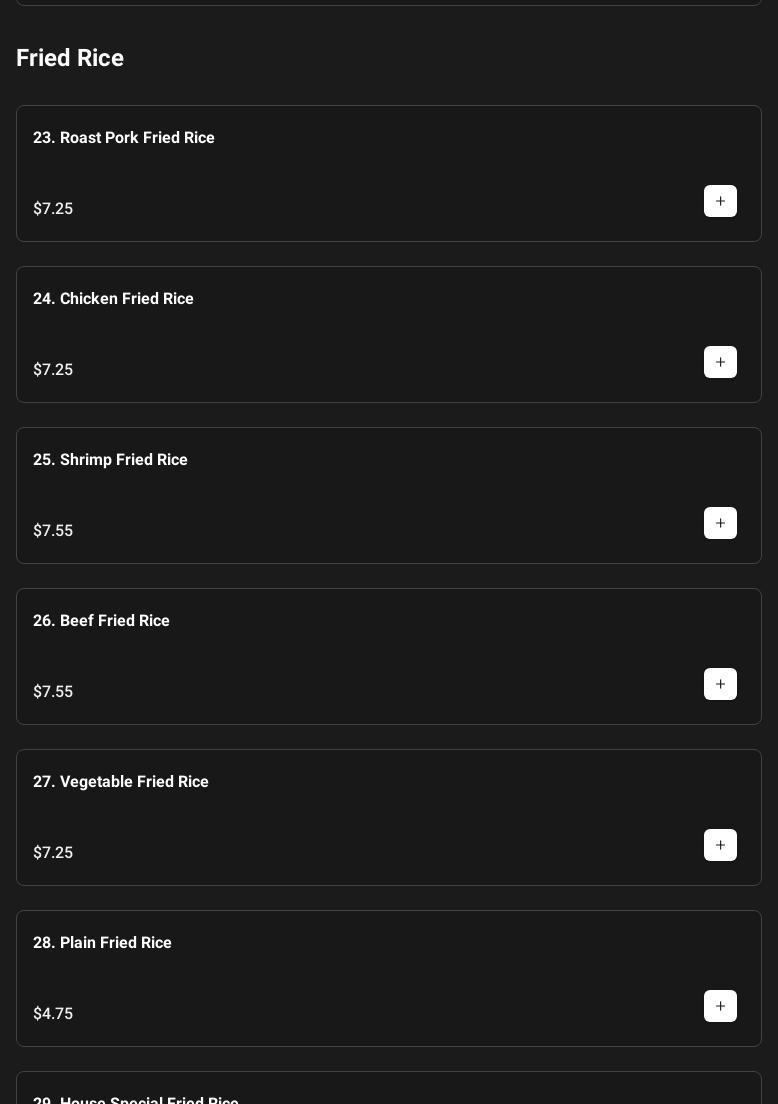
Task: Add Beef Fried Rice to cart
Action: point(720,684)
